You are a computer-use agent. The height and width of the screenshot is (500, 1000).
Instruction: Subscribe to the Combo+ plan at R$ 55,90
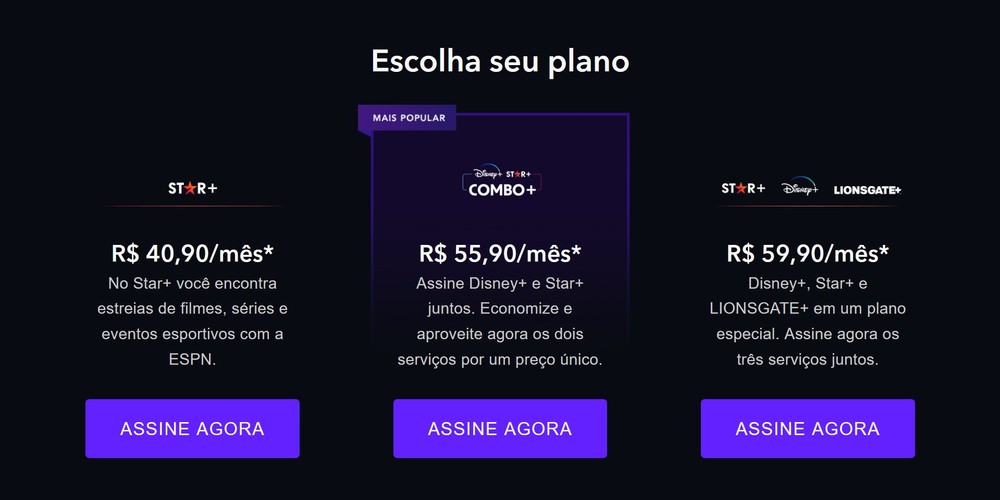coord(500,429)
